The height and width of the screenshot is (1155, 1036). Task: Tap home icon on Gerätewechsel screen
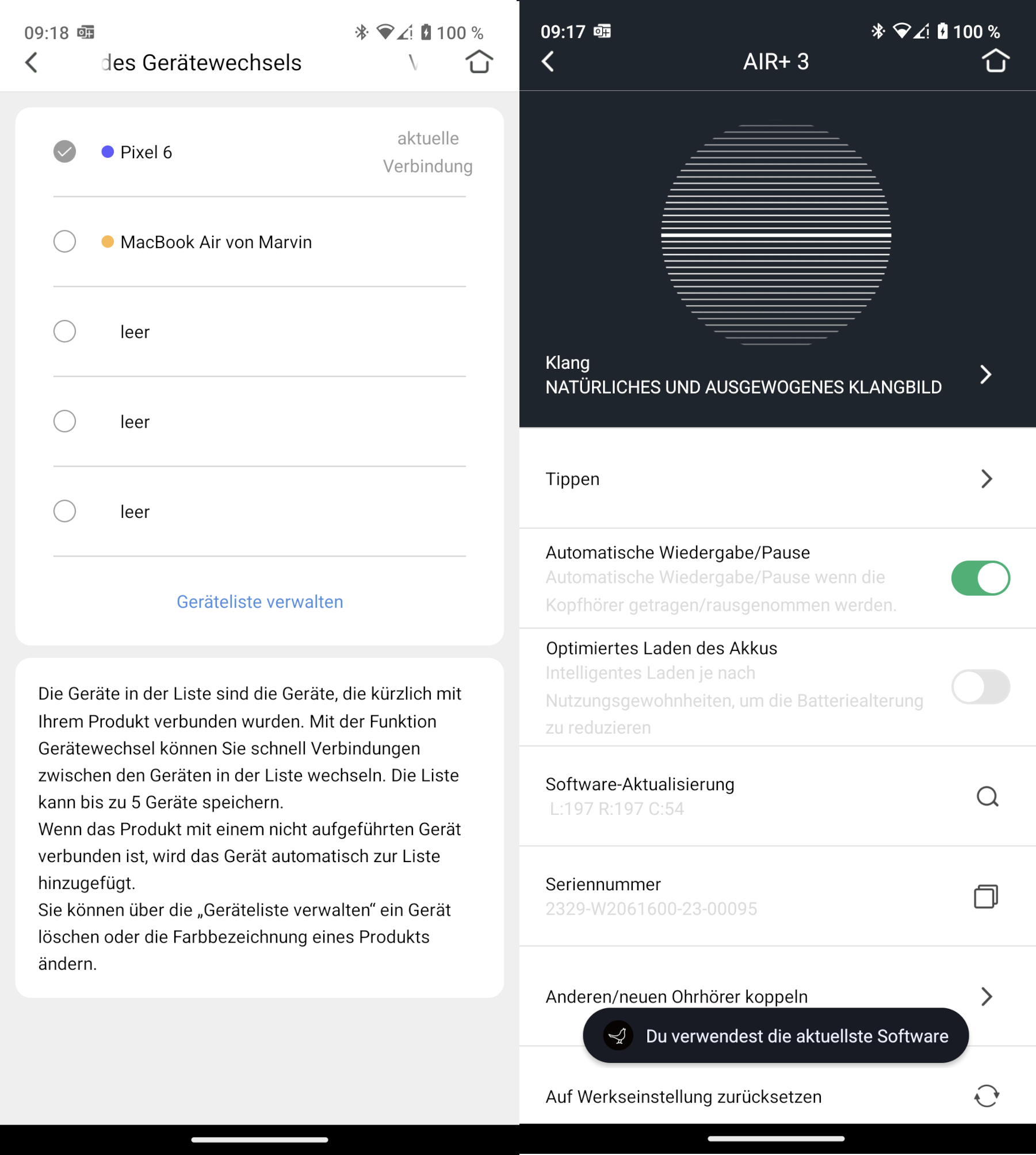(x=479, y=62)
